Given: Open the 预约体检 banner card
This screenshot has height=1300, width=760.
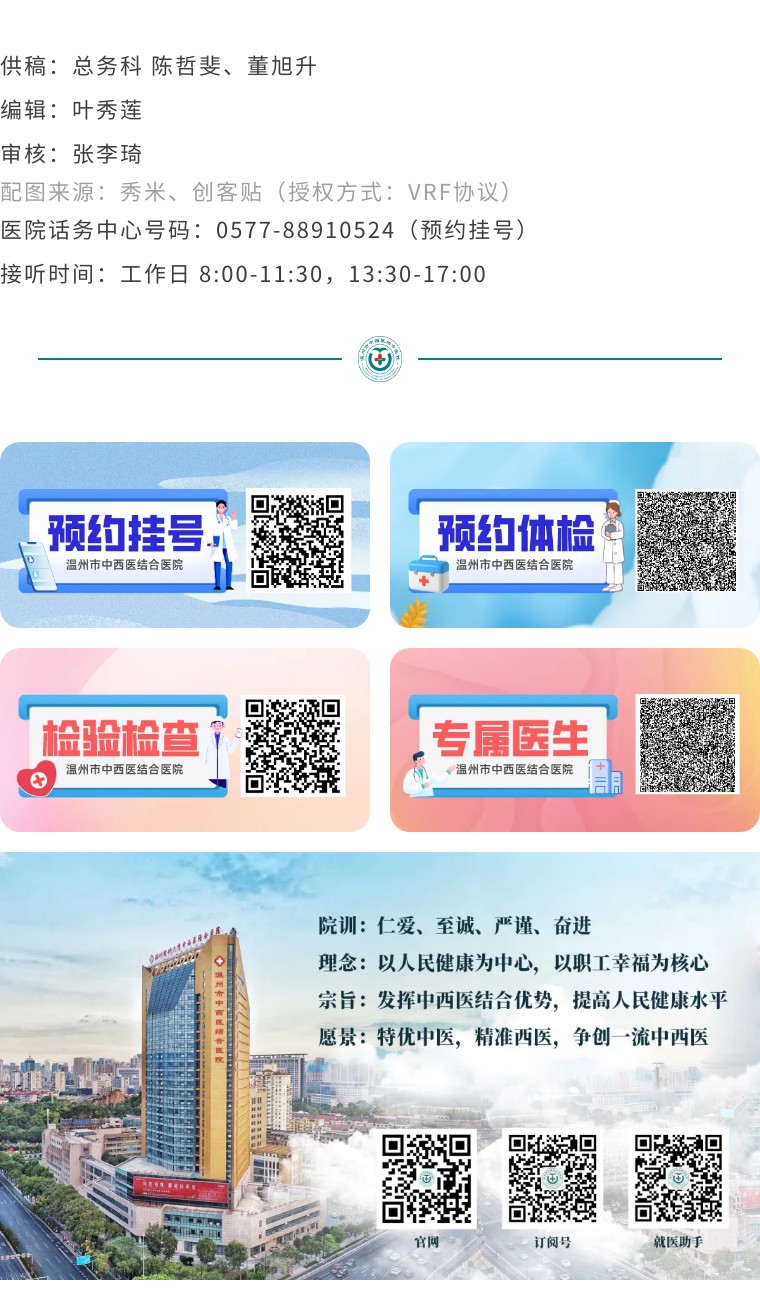Looking at the screenshot, I should (x=574, y=535).
